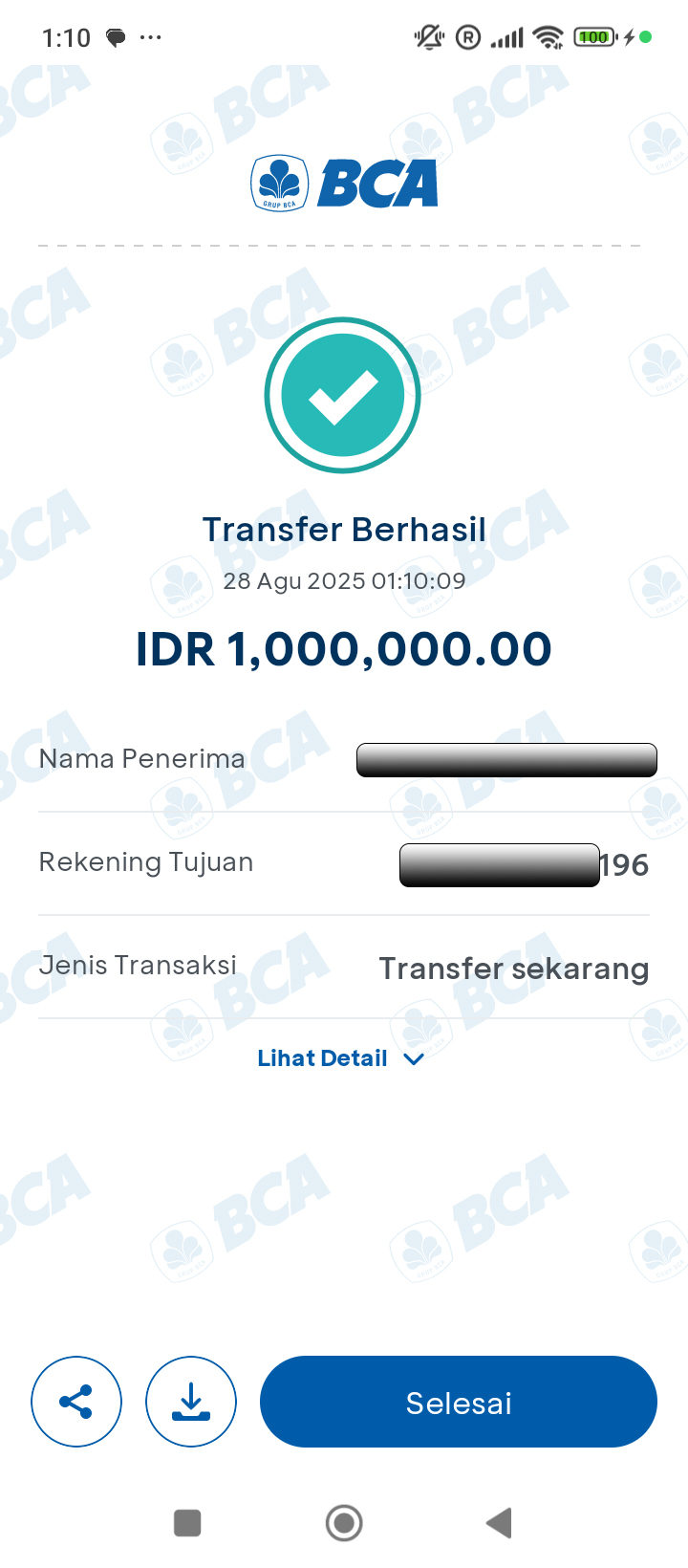Screen dimensions: 688x1568
Task: Tap the Selesai button
Action: [459, 1402]
